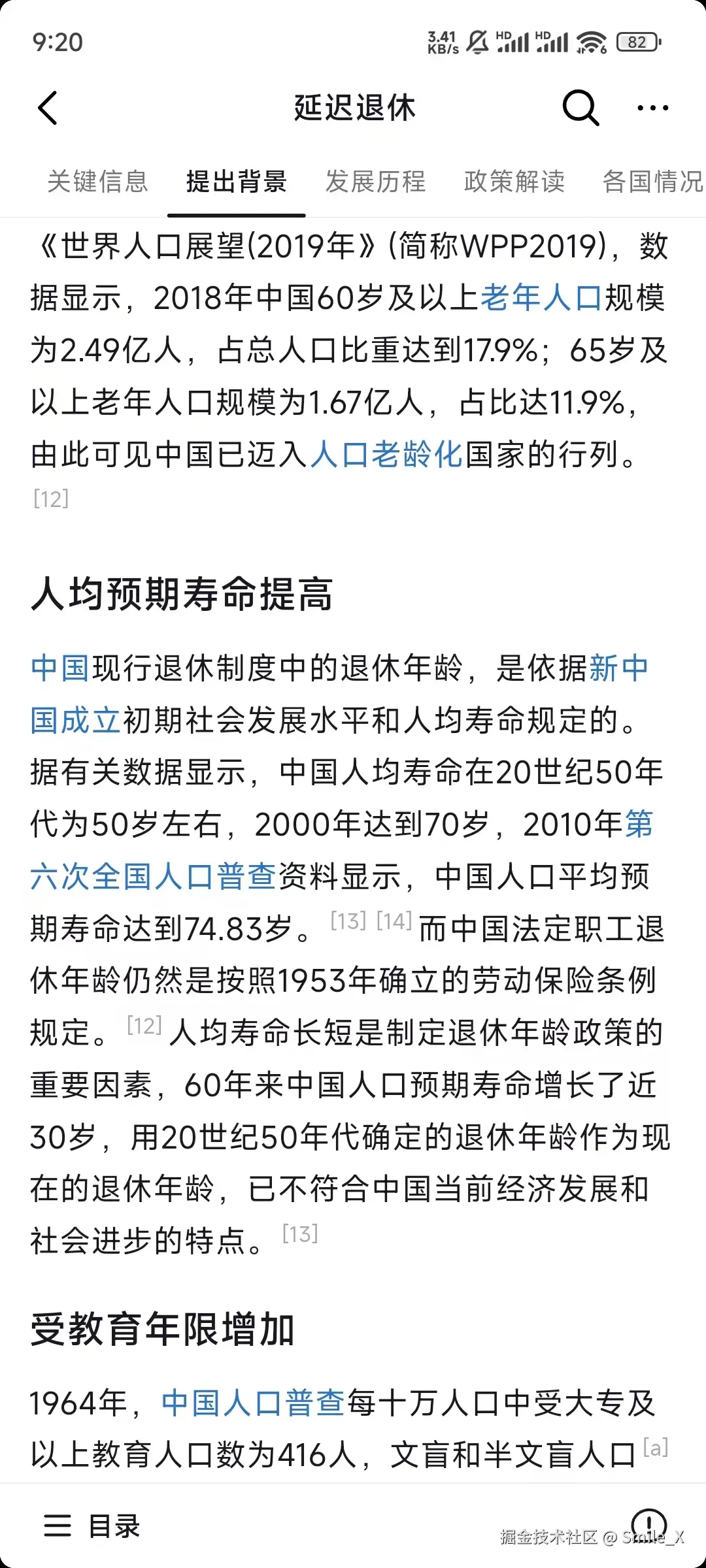
Task: Open the 目录 table of contents
Action: [93, 1526]
